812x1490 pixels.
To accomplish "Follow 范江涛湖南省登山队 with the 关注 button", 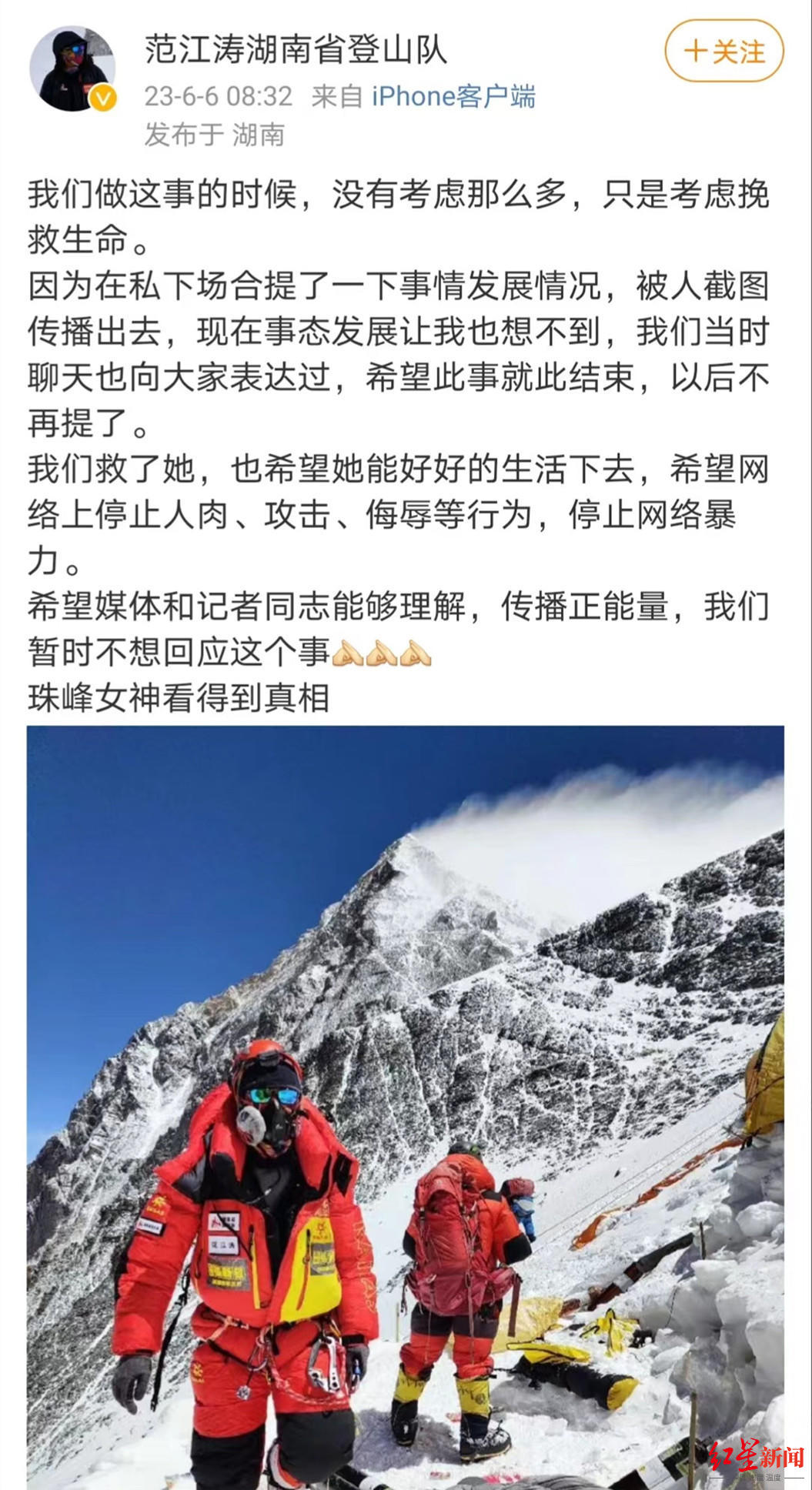I will tap(723, 52).
